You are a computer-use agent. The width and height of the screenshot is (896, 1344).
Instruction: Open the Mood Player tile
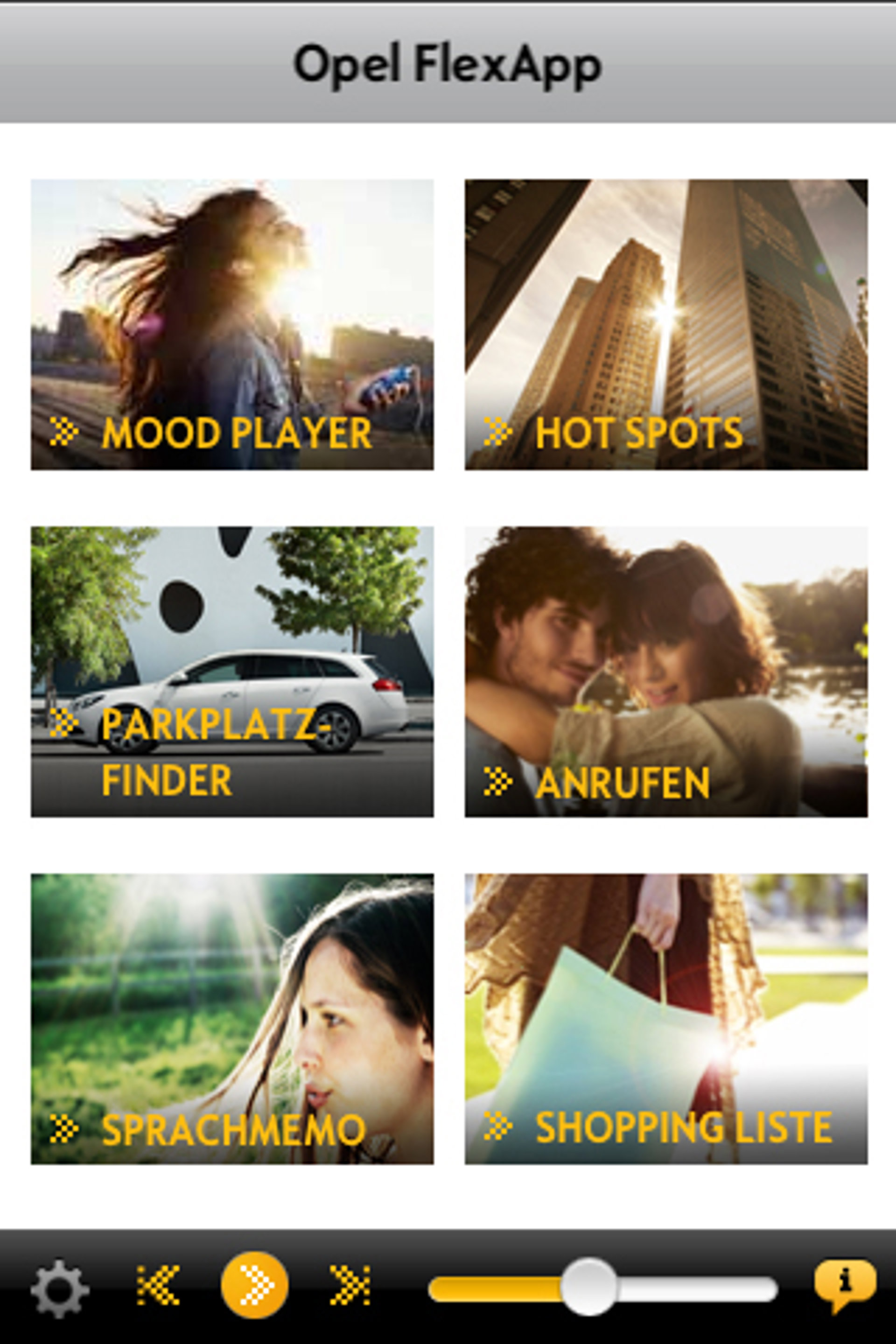232,325
